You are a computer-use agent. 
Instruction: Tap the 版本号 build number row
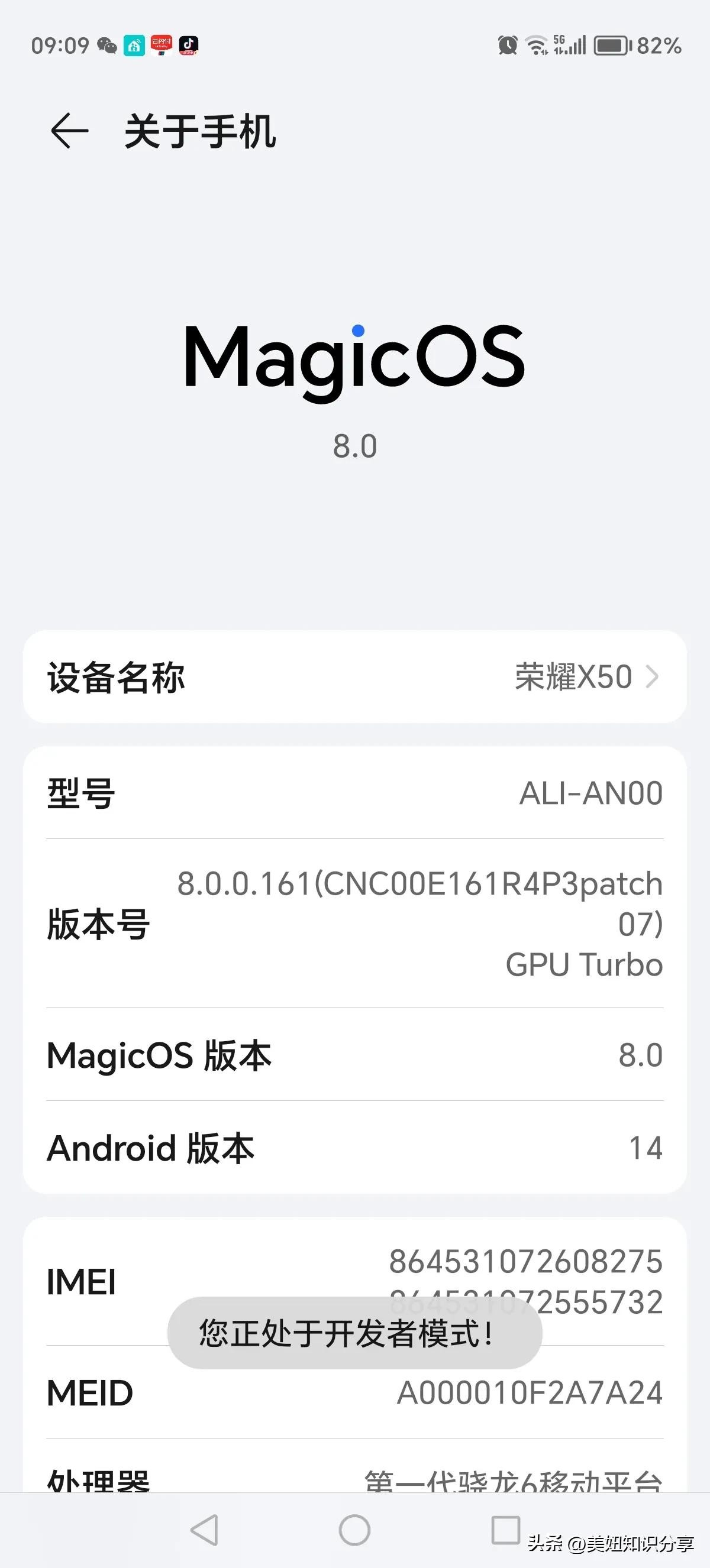point(355,924)
